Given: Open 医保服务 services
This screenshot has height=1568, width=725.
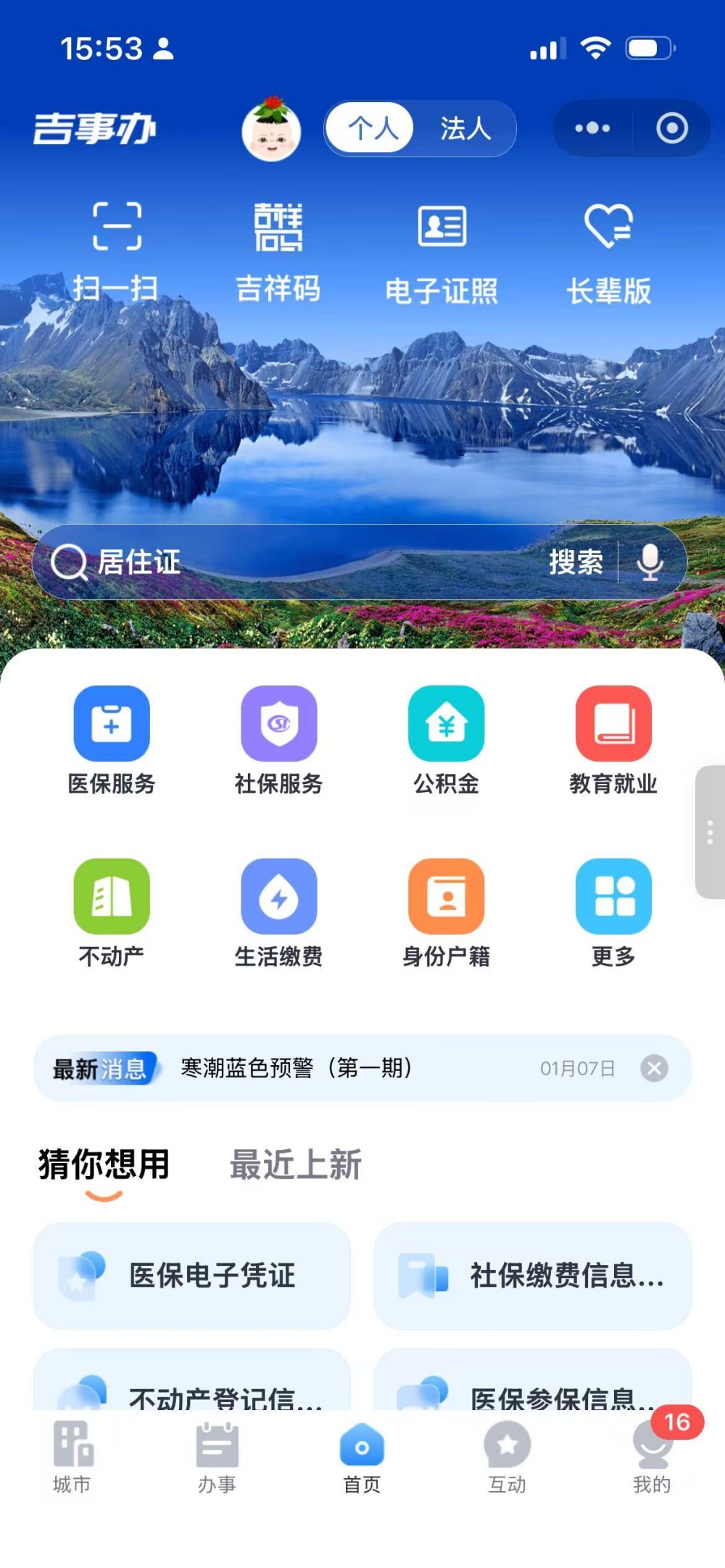Looking at the screenshot, I should 112,739.
